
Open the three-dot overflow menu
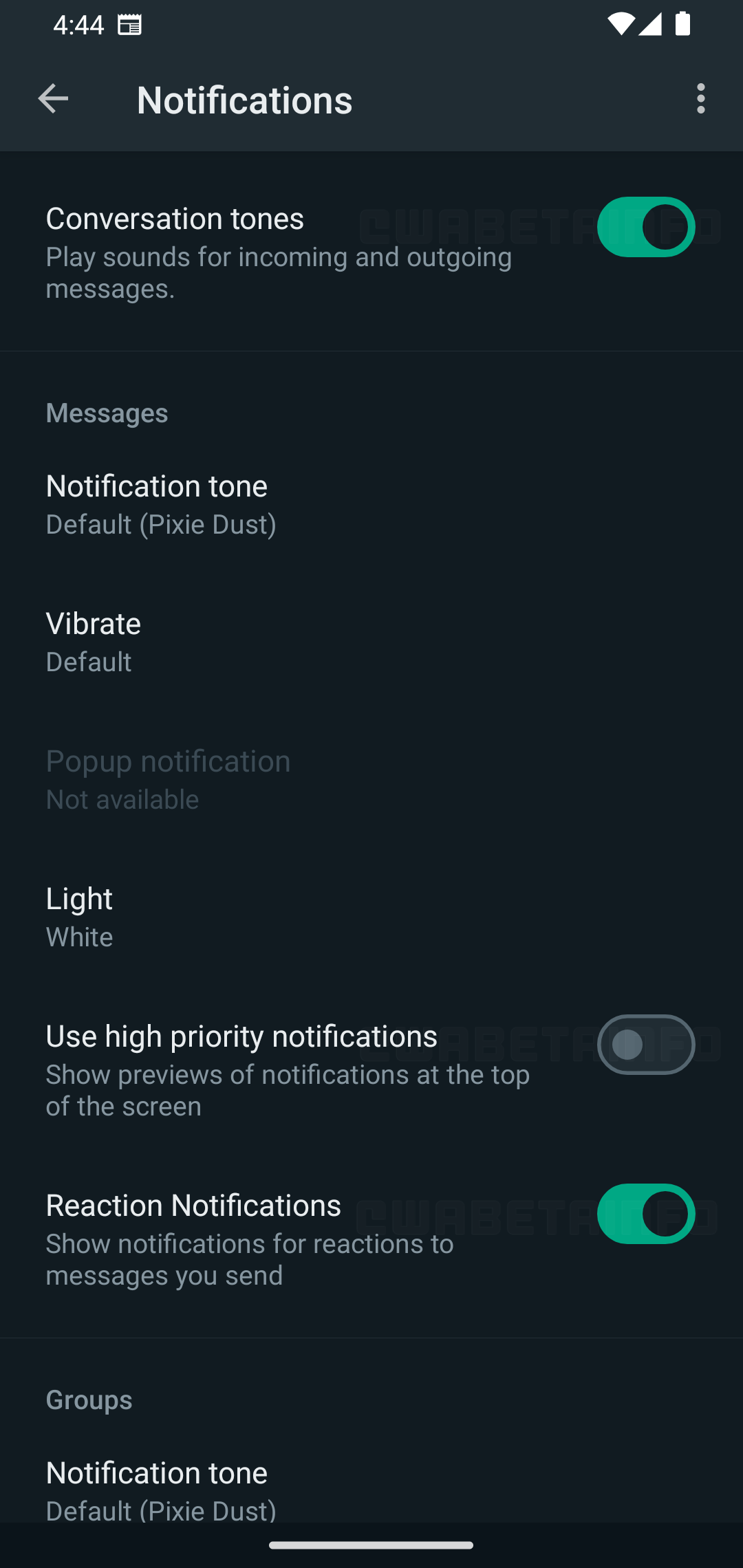(x=700, y=99)
